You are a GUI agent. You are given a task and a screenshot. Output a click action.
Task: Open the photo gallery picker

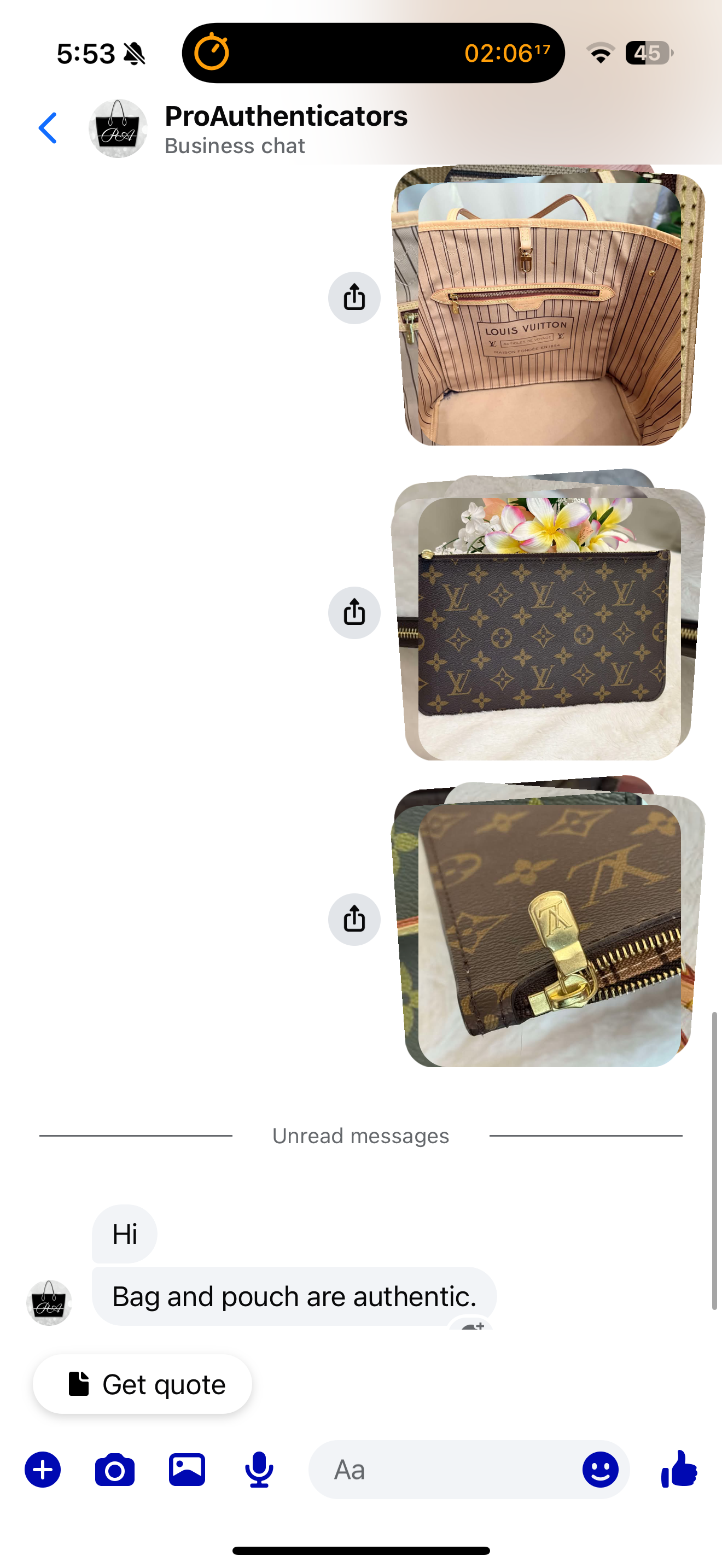click(x=187, y=1470)
